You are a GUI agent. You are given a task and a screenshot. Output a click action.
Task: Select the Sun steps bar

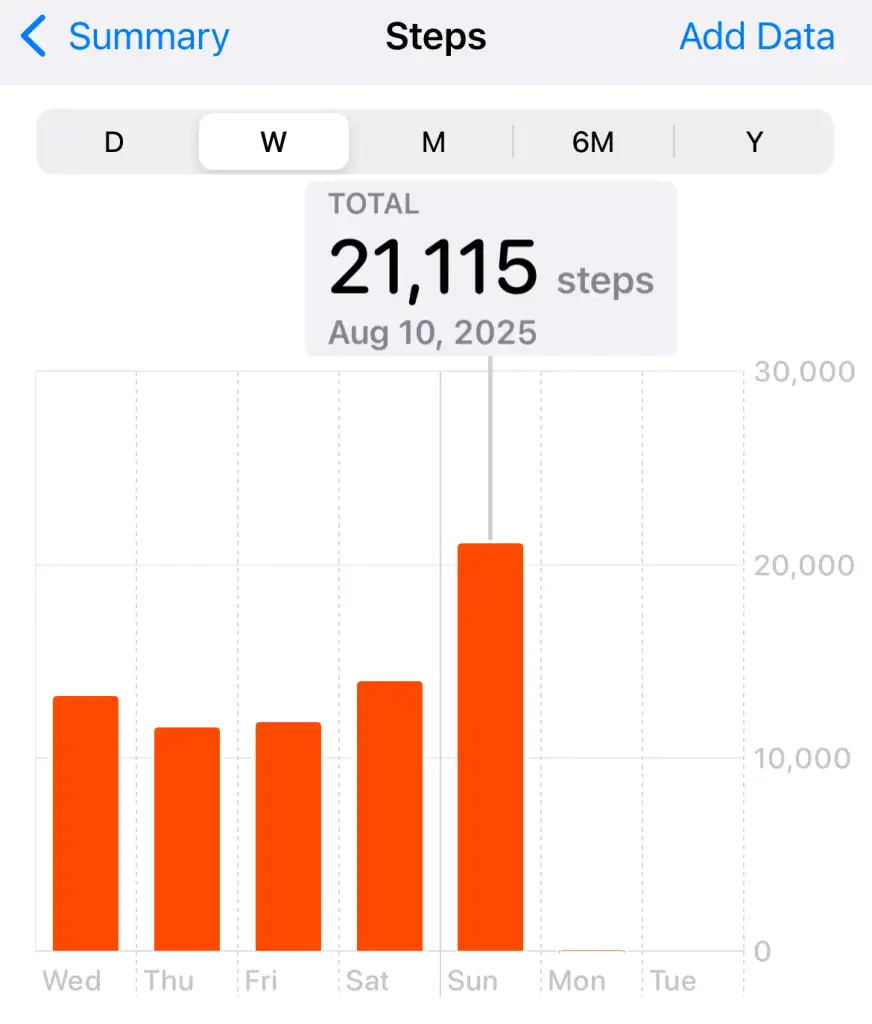click(x=490, y=747)
